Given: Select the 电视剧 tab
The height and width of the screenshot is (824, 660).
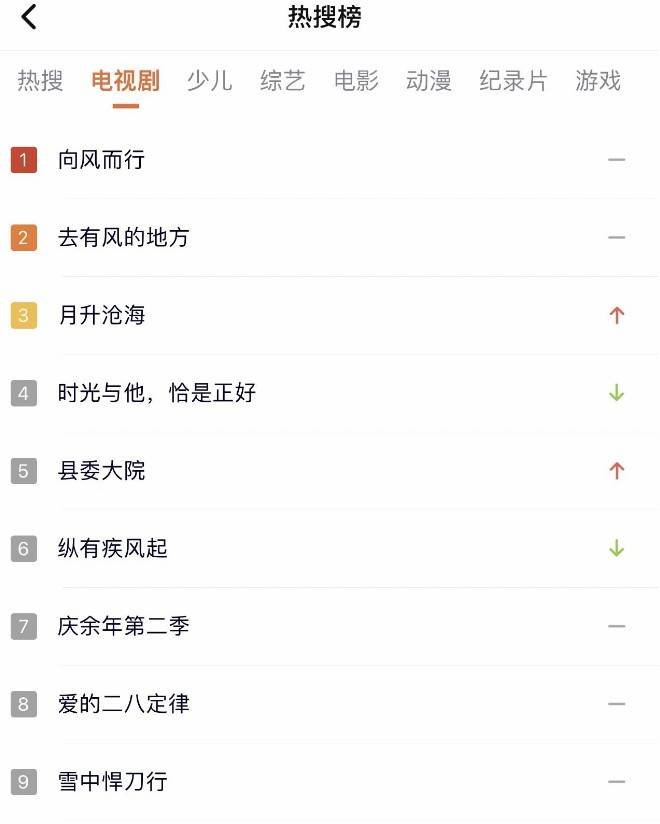Looking at the screenshot, I should (125, 81).
